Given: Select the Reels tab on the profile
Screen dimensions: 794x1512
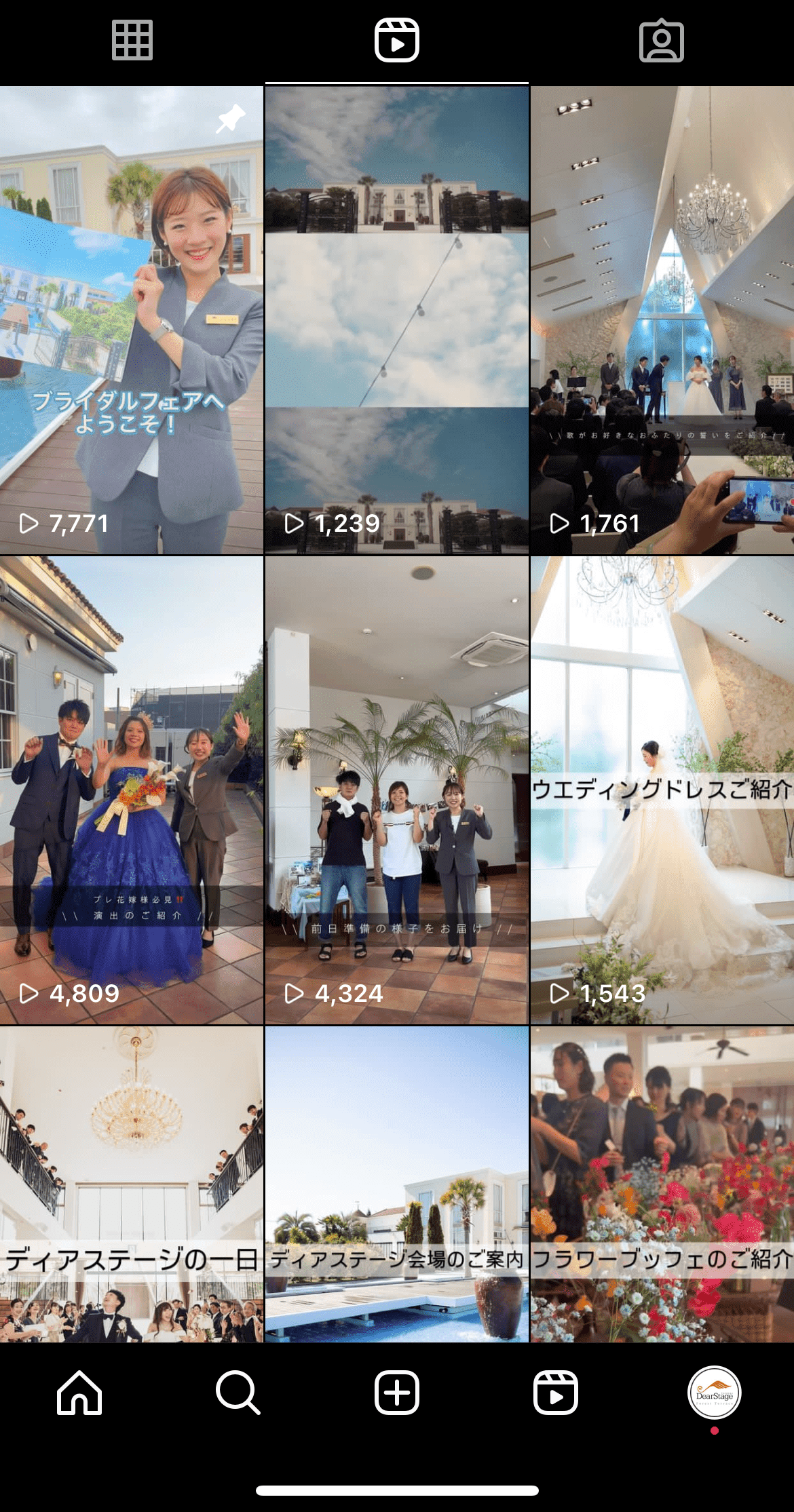Looking at the screenshot, I should (397, 41).
